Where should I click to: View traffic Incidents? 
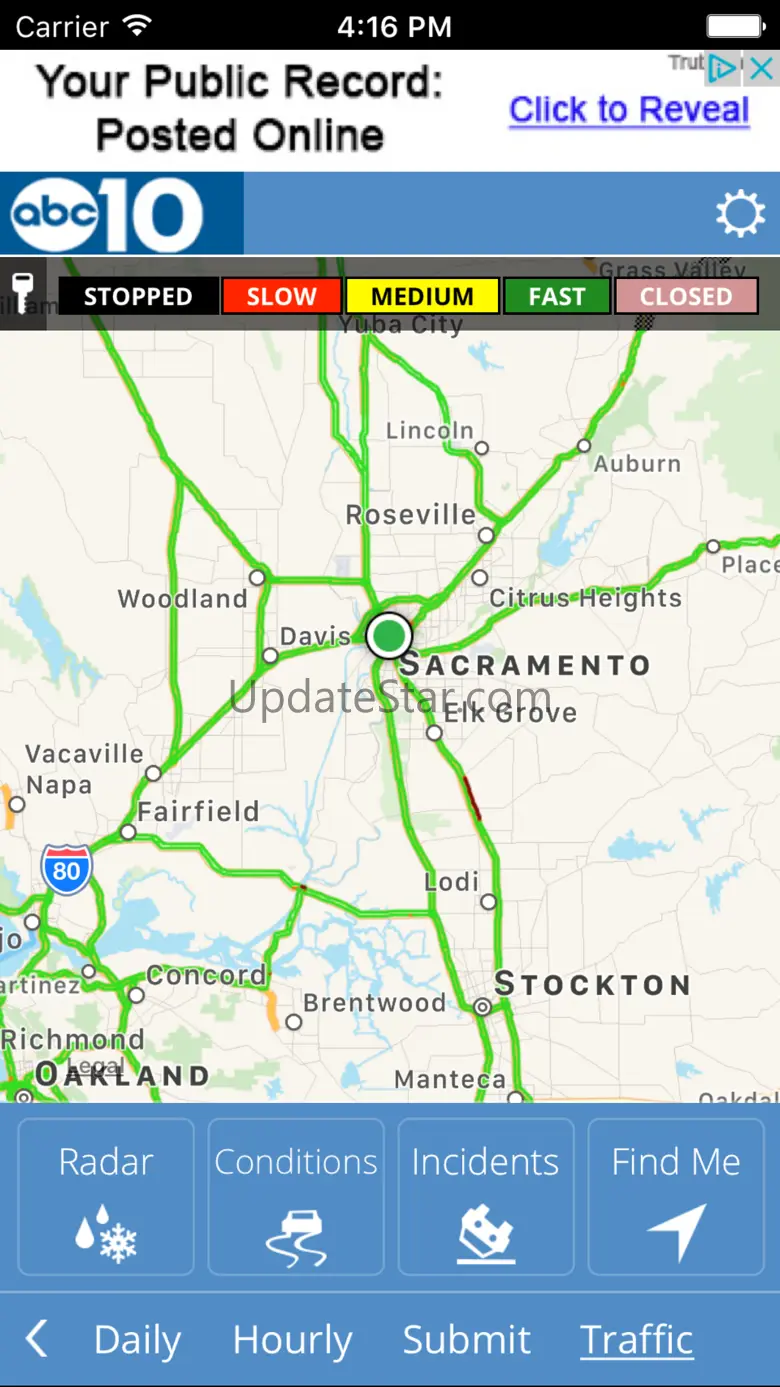486,1197
